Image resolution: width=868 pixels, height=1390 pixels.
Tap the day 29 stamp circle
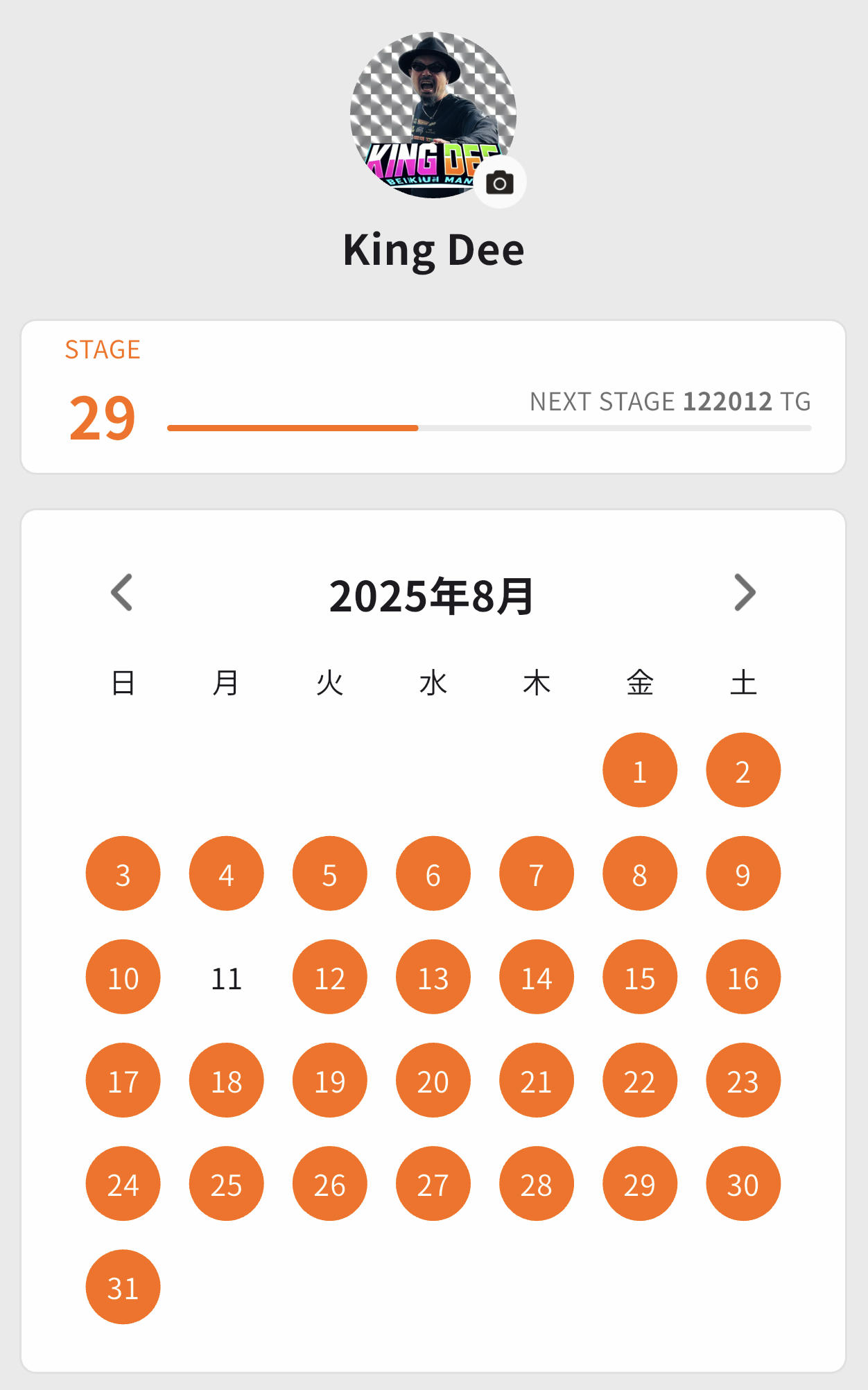tap(639, 1183)
